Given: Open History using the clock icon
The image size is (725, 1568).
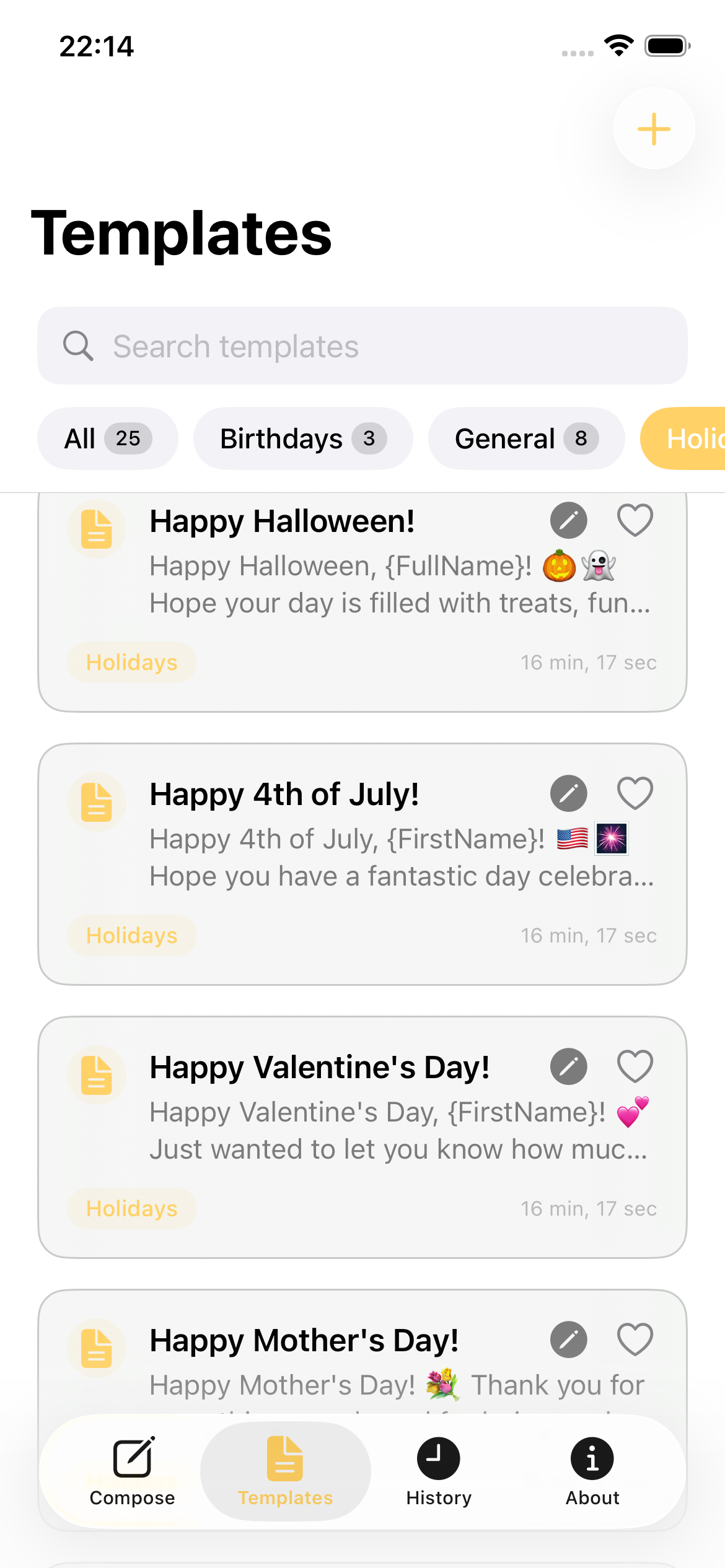Looking at the screenshot, I should click(437, 1459).
